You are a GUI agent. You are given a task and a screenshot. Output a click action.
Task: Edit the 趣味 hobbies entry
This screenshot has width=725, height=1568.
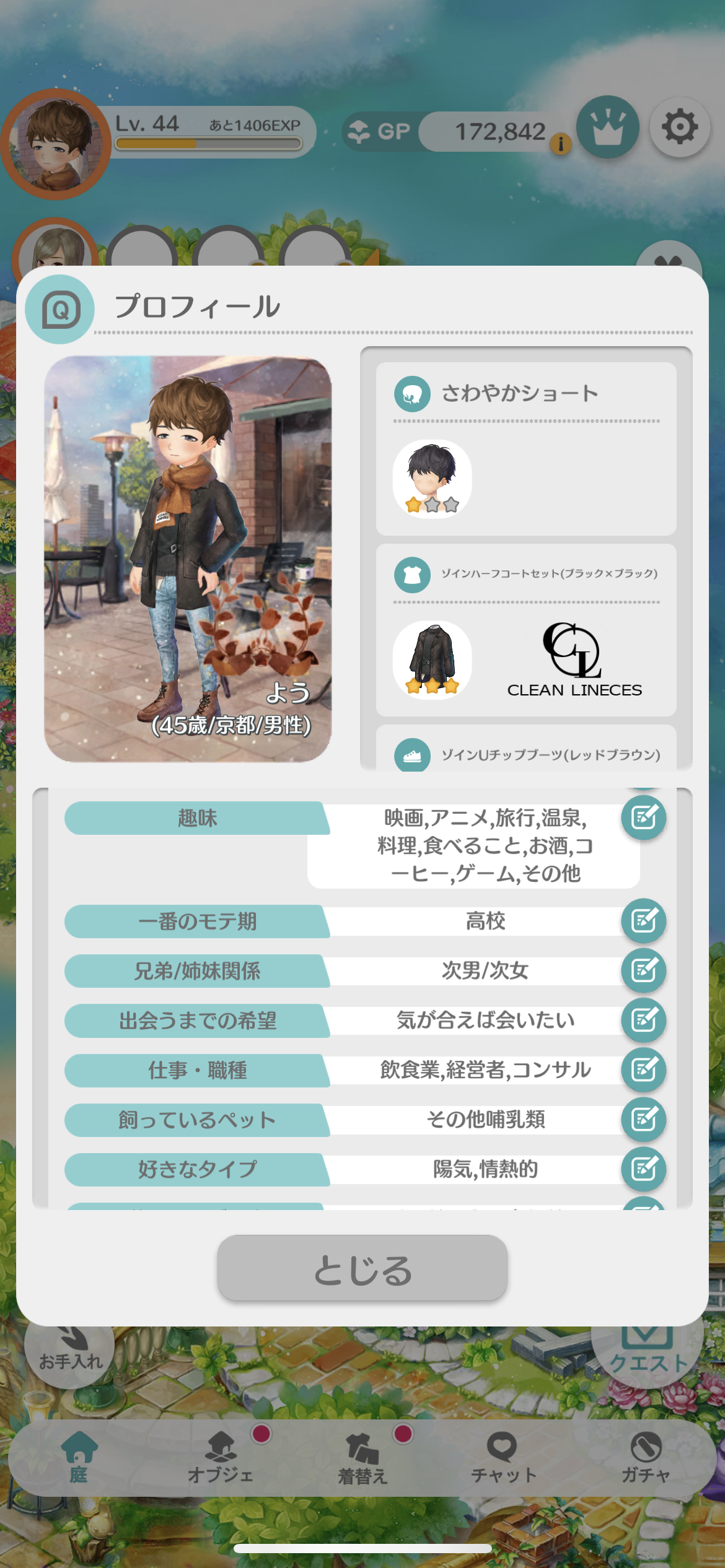pyautogui.click(x=644, y=817)
